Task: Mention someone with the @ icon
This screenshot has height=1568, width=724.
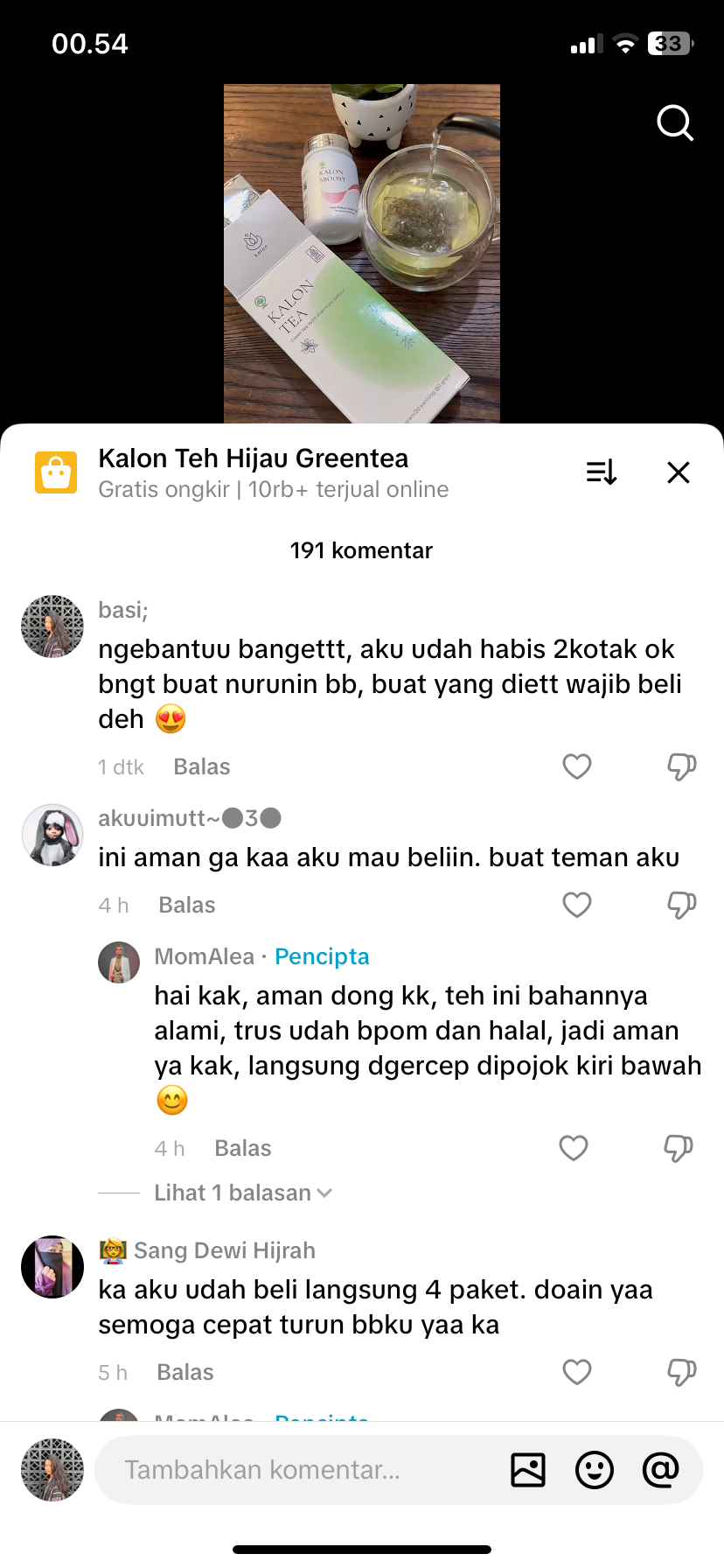Action: click(x=661, y=1470)
